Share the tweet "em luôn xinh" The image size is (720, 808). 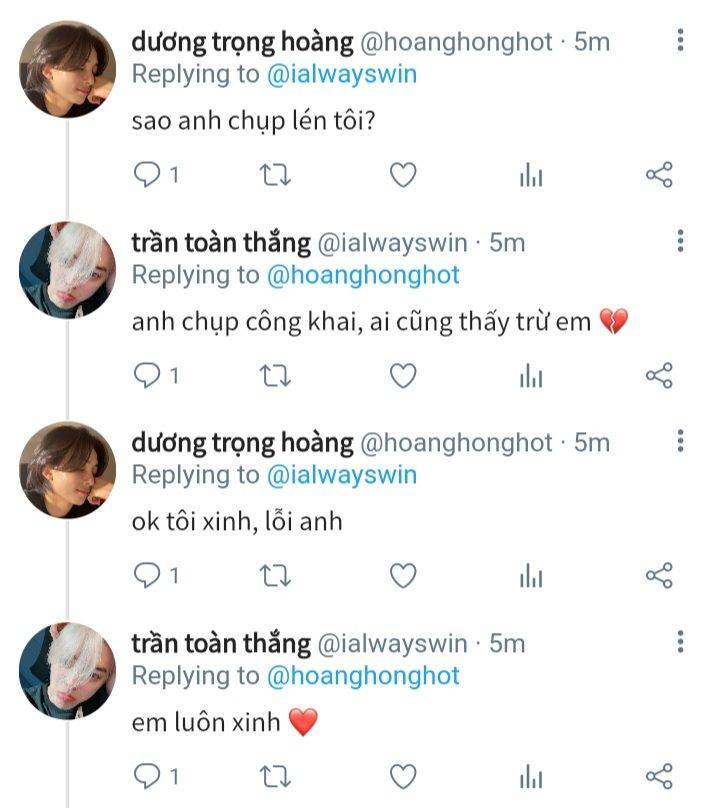point(659,776)
